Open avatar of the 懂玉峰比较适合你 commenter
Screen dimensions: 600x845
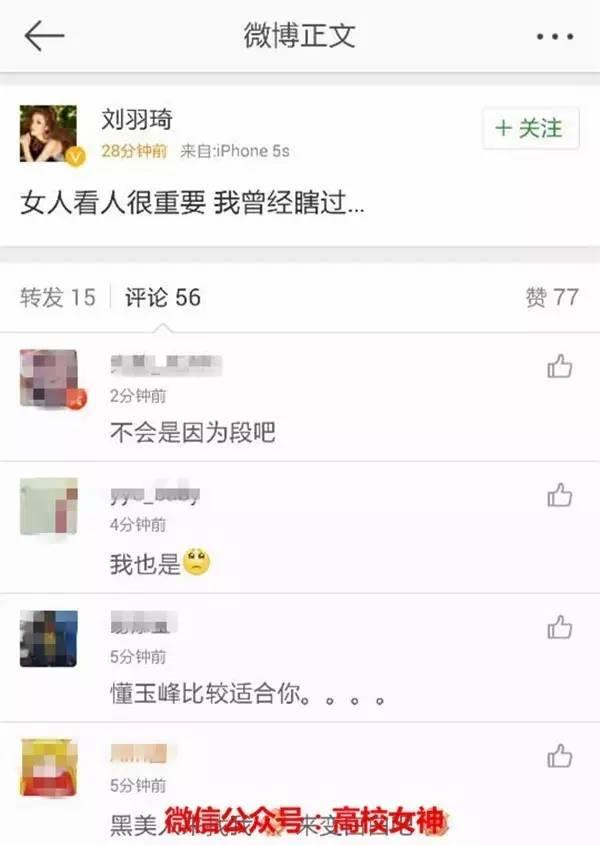pyautogui.click(x=49, y=638)
